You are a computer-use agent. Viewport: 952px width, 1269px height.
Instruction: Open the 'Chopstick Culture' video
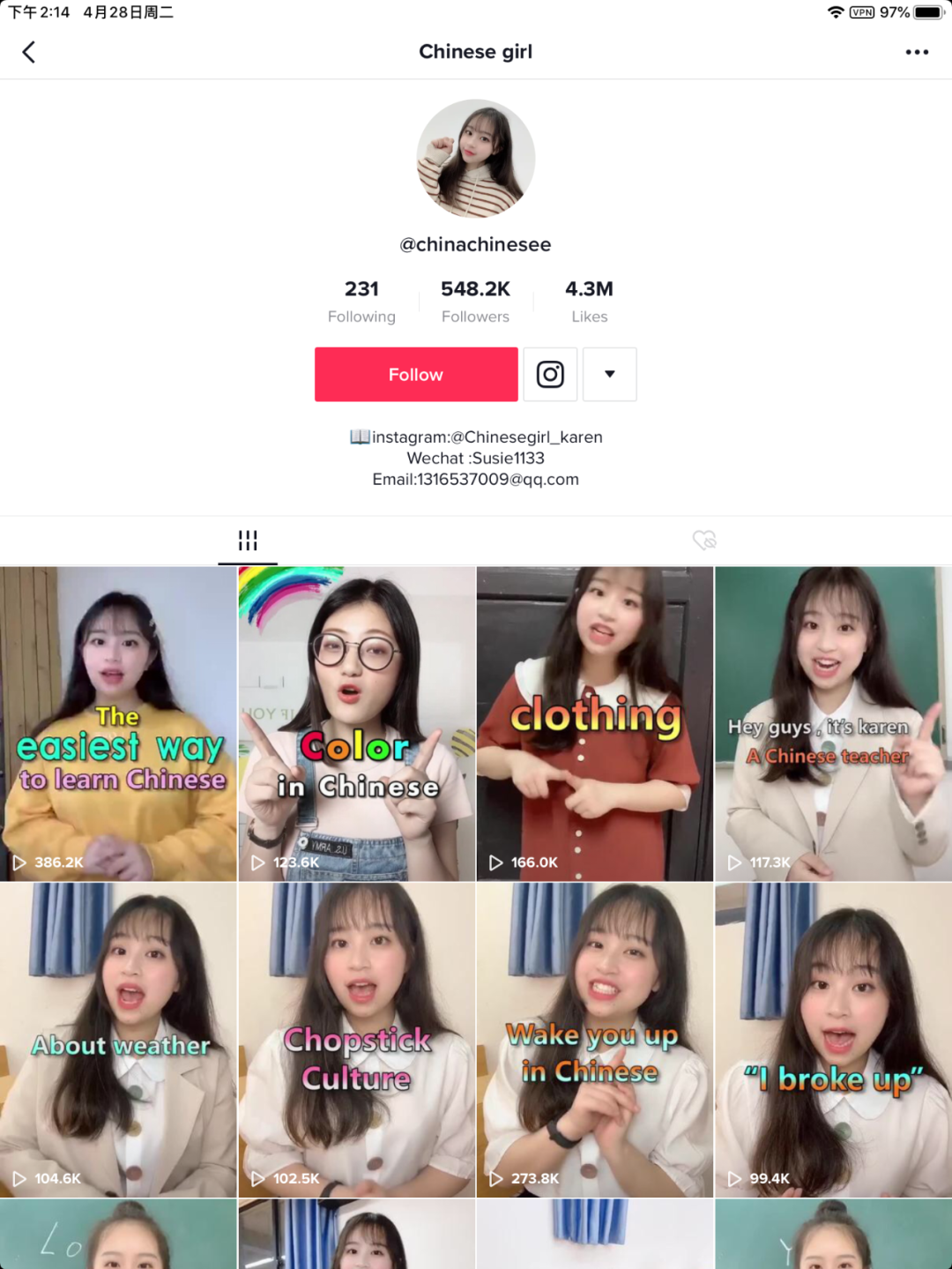(x=356, y=1039)
